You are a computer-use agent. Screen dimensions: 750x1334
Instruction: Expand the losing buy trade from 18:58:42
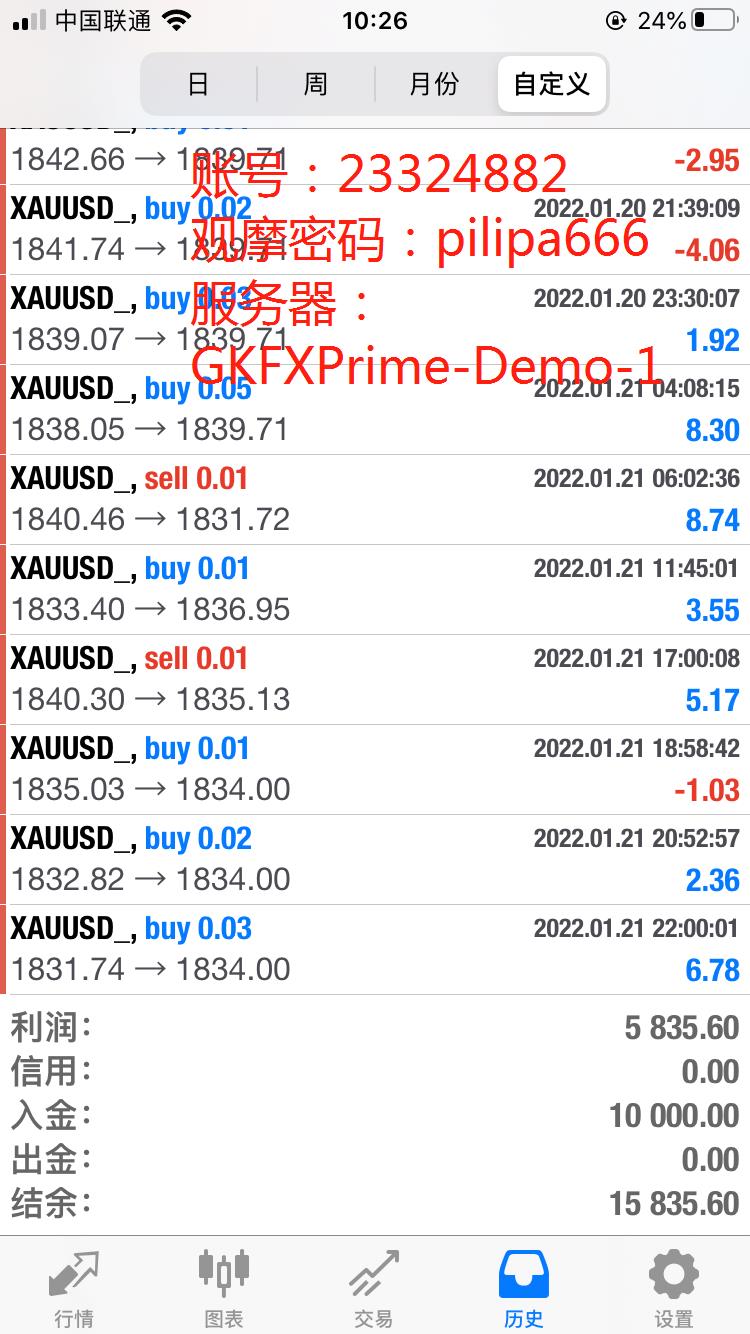click(375, 770)
